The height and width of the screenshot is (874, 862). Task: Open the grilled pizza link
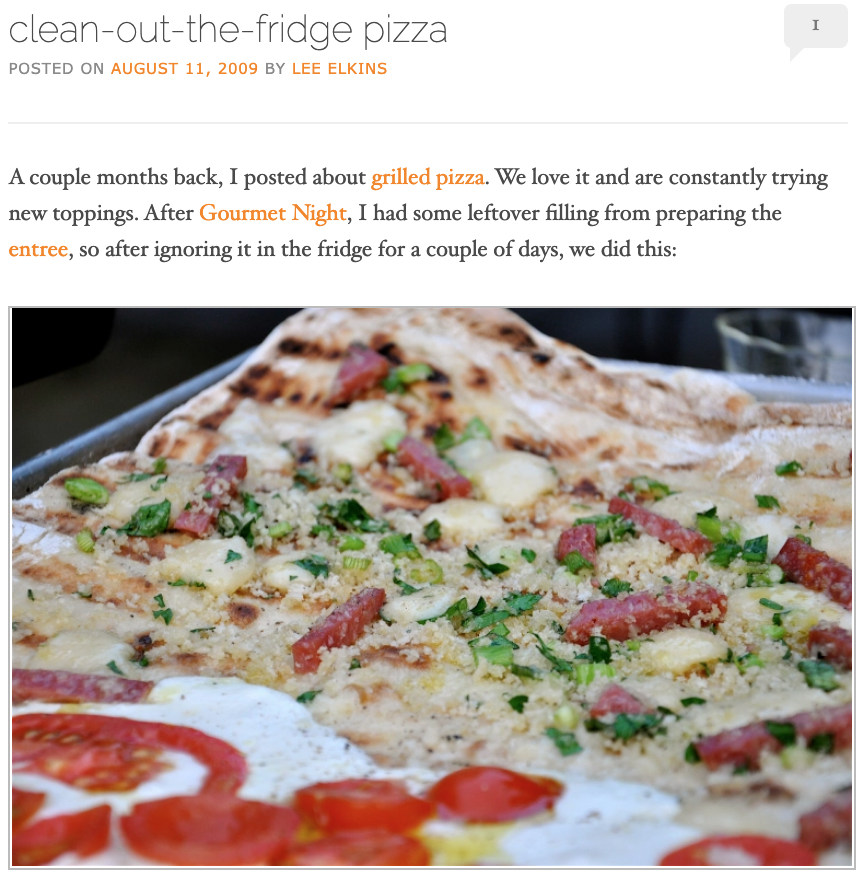(x=427, y=178)
